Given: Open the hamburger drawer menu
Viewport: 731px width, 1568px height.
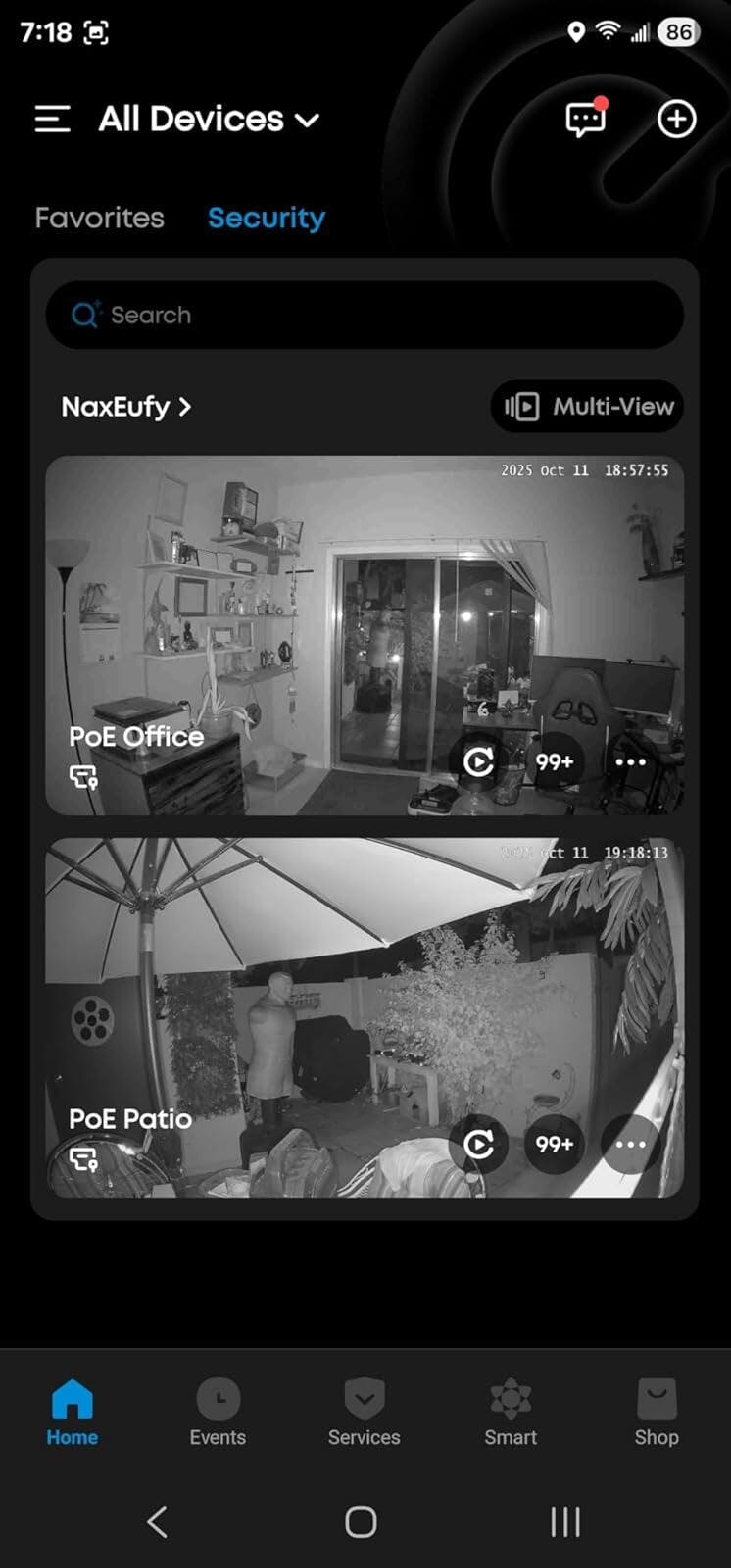Looking at the screenshot, I should [53, 120].
